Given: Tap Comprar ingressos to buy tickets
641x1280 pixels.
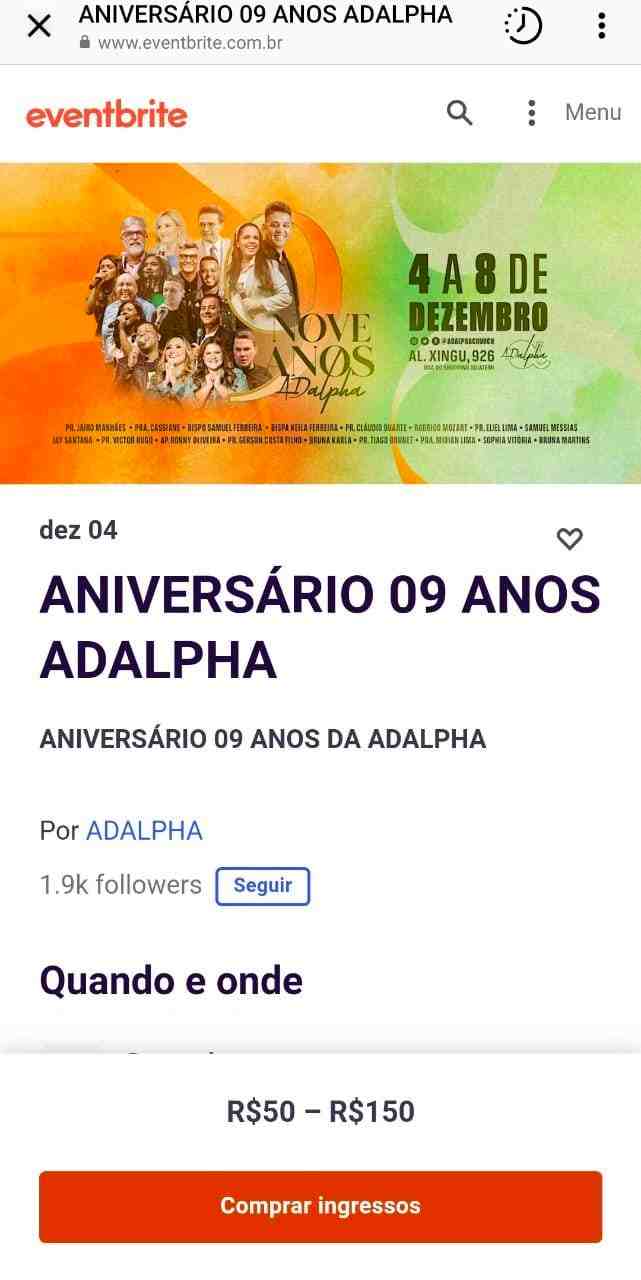Looking at the screenshot, I should click(x=320, y=1206).
